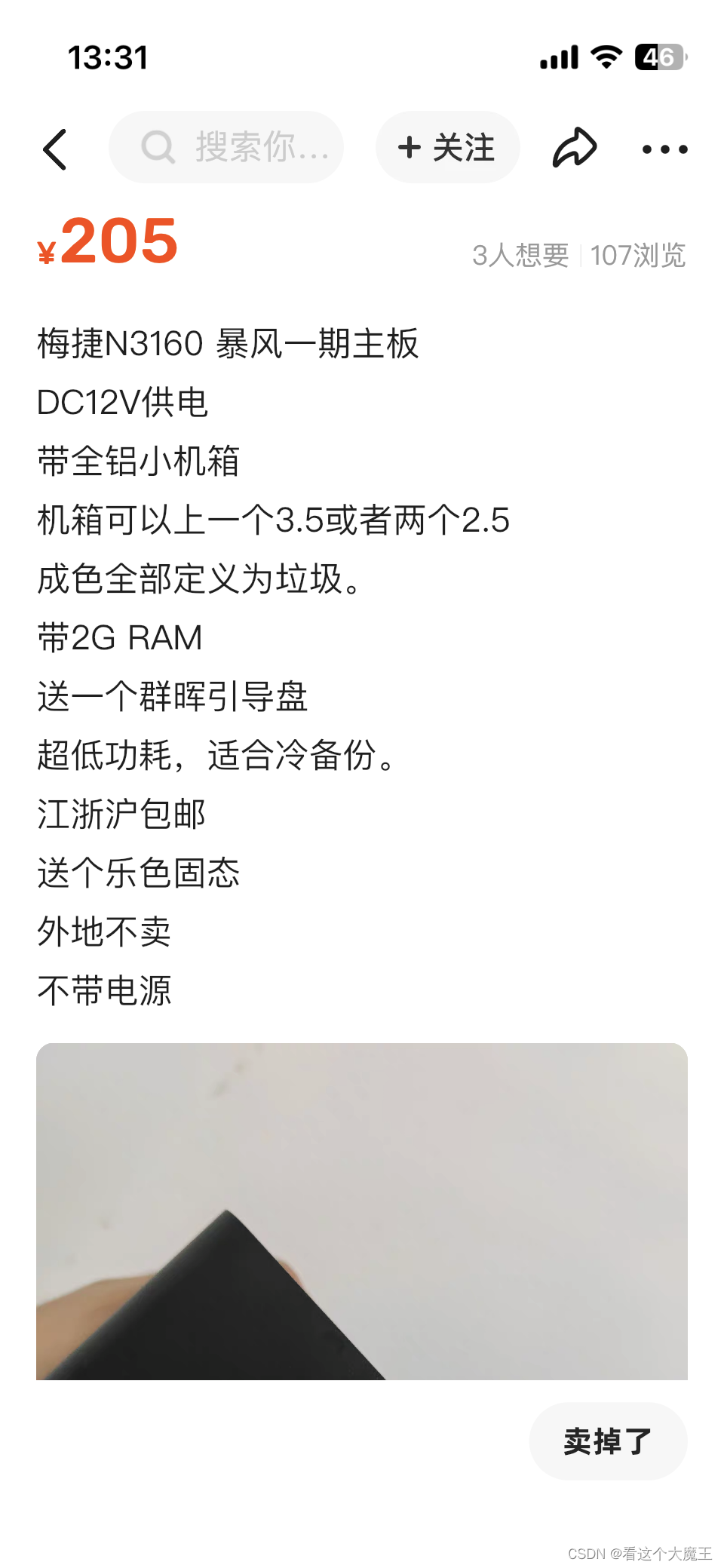Share this listing
The width and height of the screenshot is (724, 1568).
[x=575, y=147]
